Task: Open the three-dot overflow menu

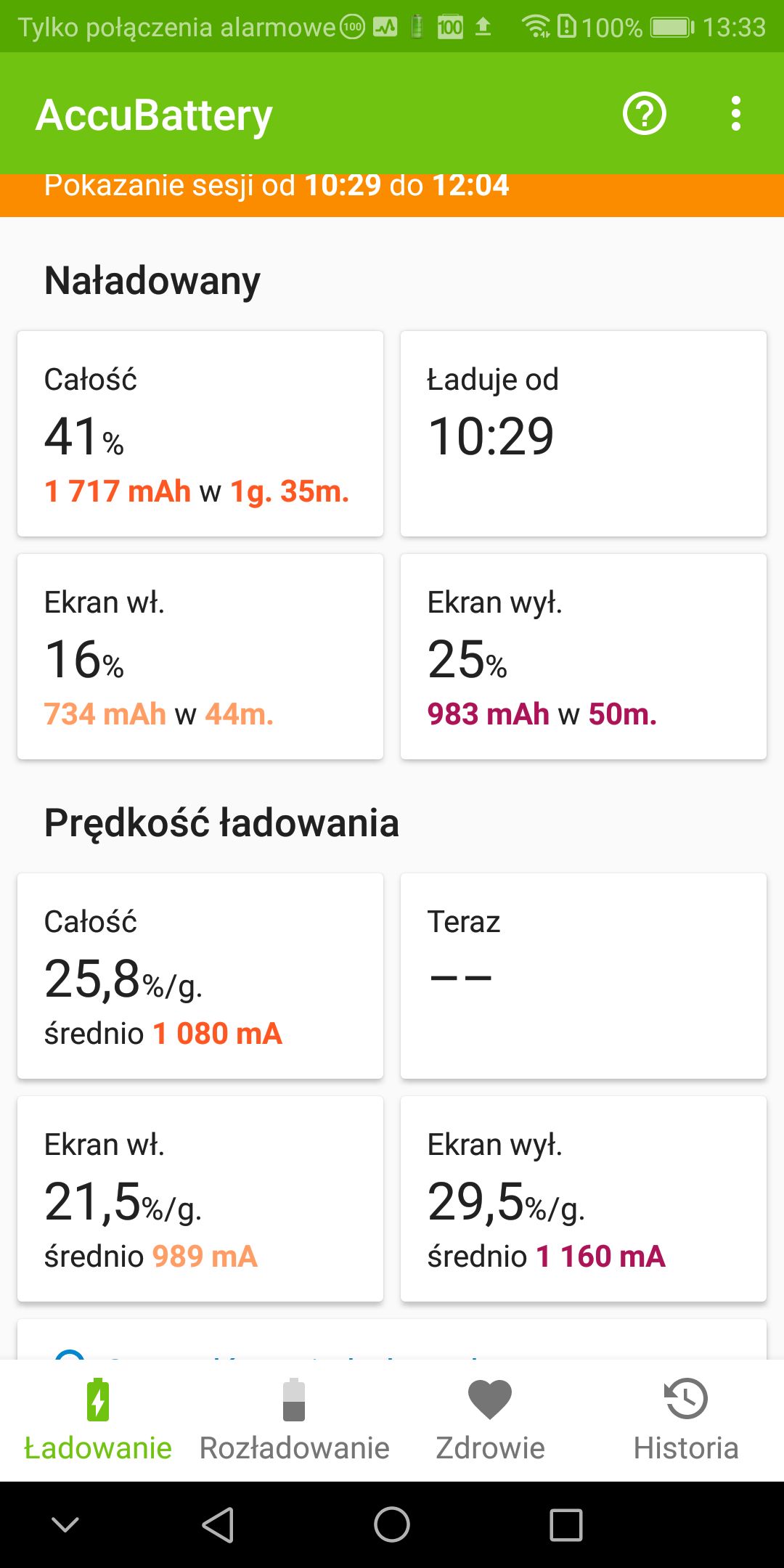Action: pos(736,114)
